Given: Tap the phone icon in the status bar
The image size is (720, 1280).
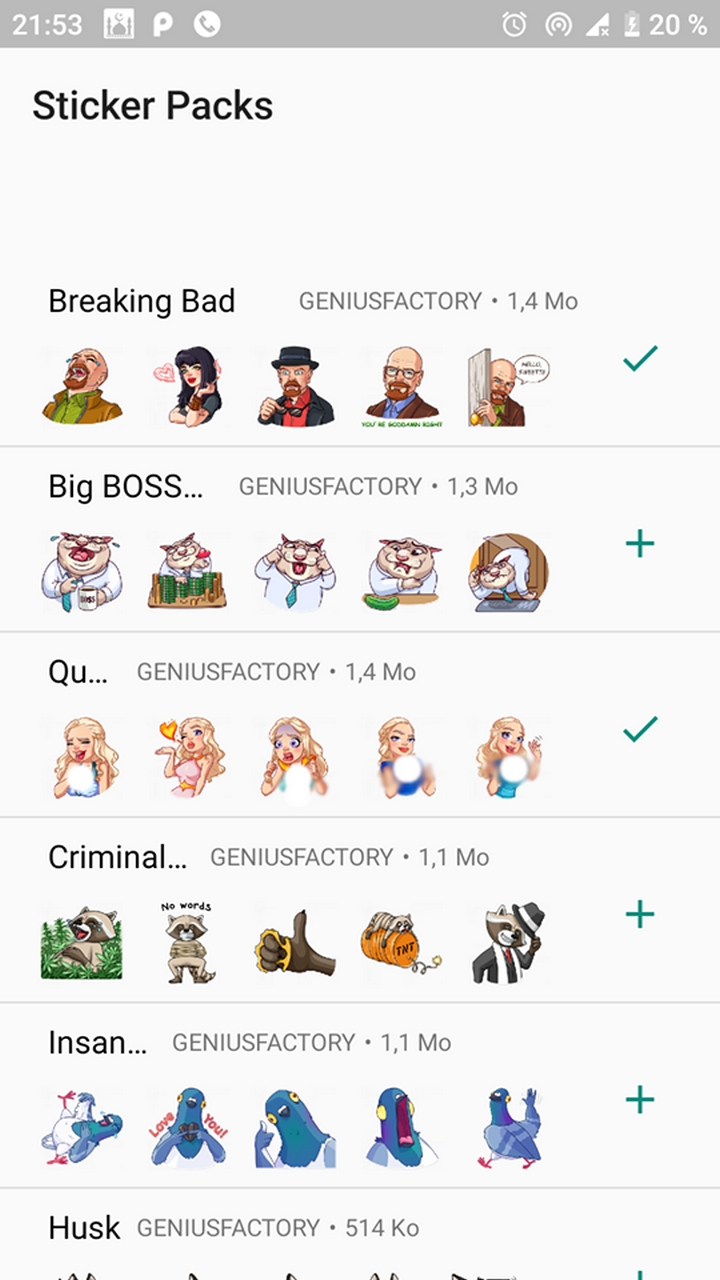Looking at the screenshot, I should click(x=206, y=24).
